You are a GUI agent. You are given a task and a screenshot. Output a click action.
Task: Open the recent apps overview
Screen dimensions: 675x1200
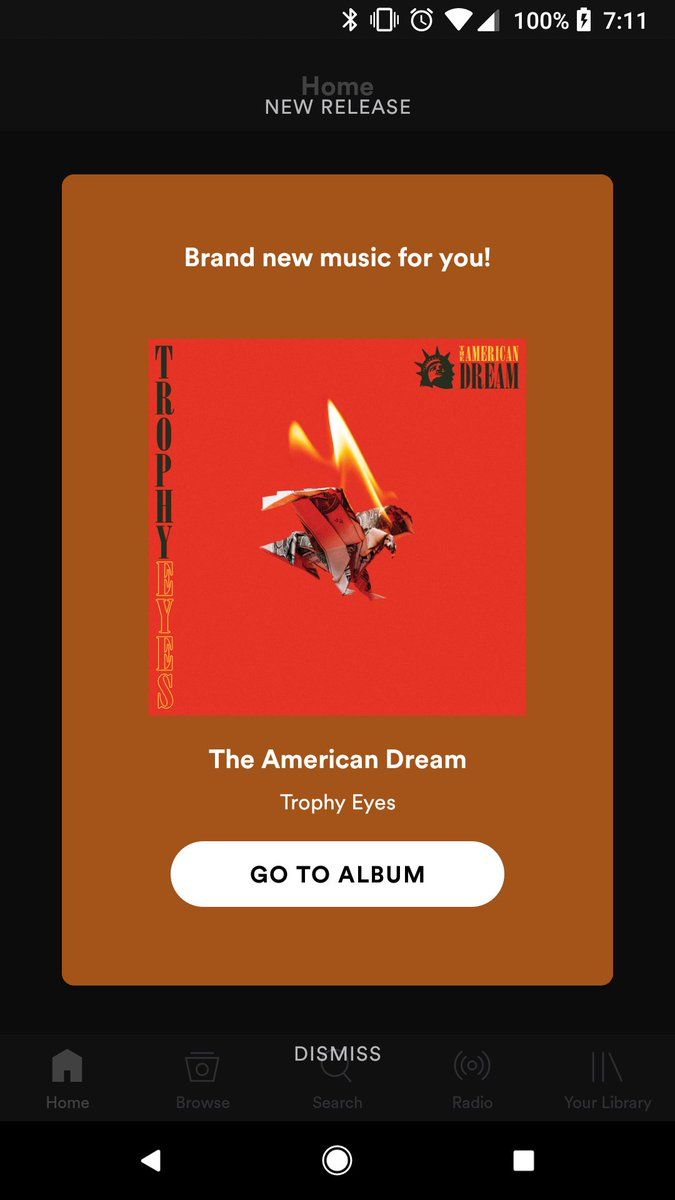pos(523,1160)
